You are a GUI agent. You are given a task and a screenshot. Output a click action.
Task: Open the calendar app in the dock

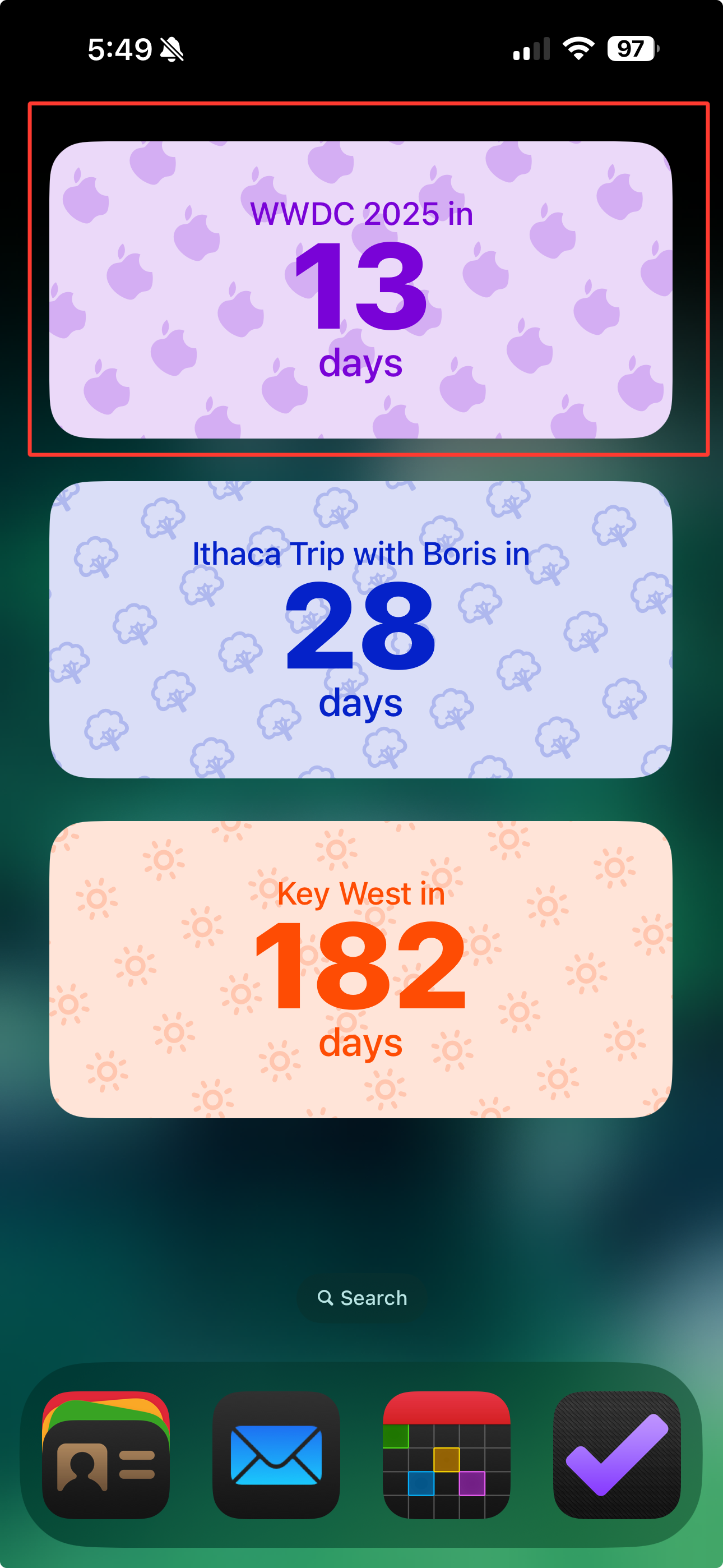(447, 1455)
